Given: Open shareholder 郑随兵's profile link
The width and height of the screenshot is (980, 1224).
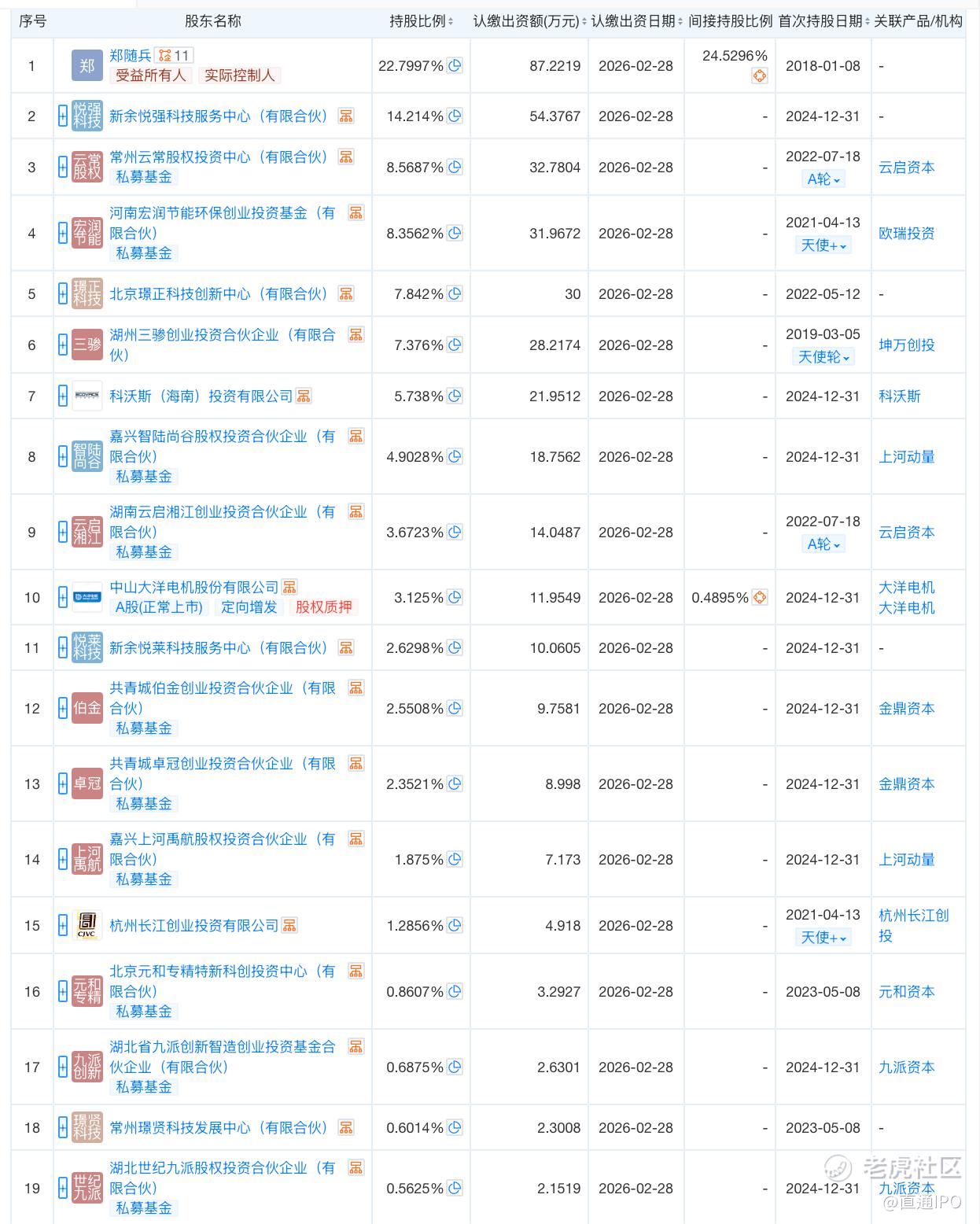Looking at the screenshot, I should coord(131,55).
